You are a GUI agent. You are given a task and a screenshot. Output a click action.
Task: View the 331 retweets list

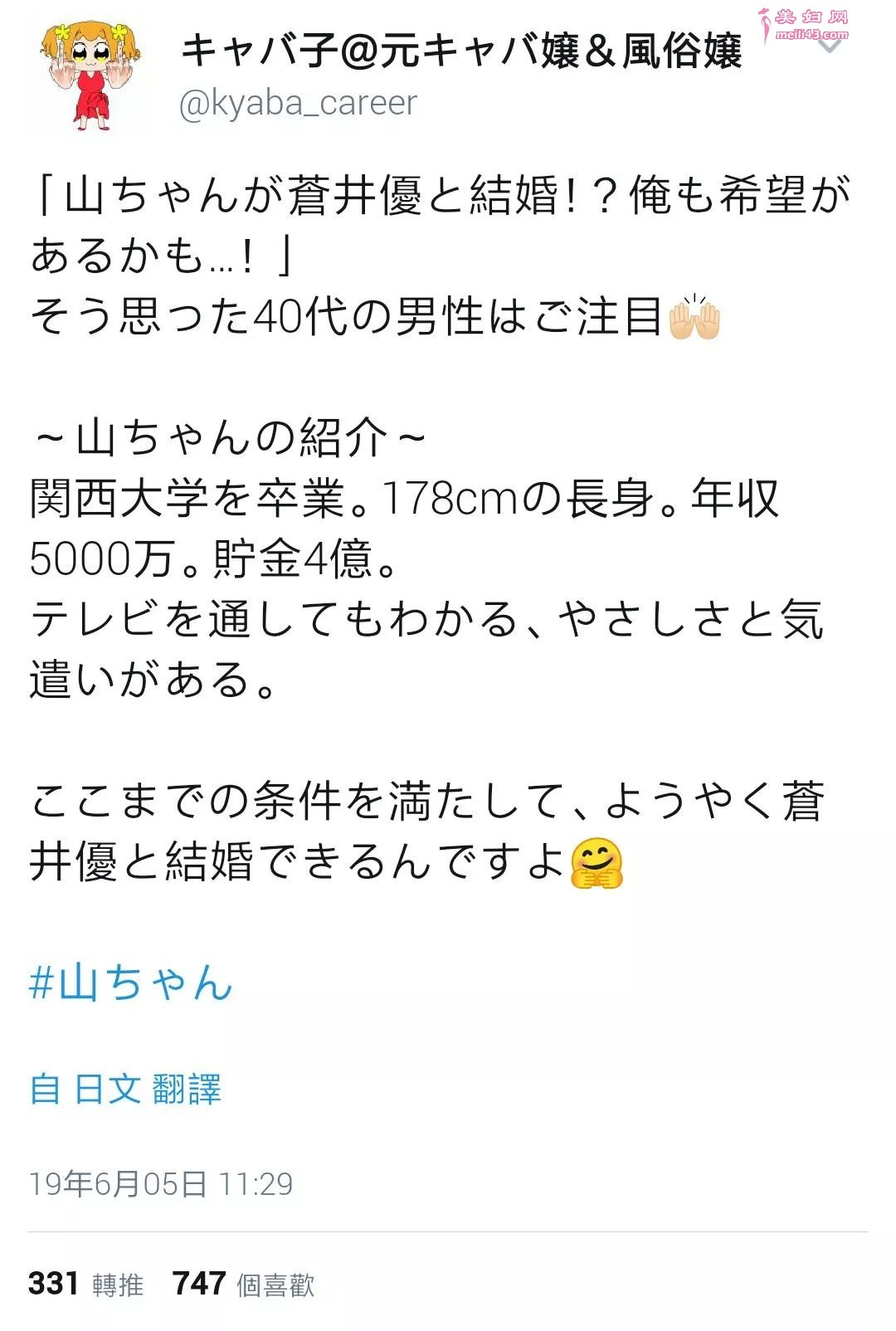click(86, 1284)
